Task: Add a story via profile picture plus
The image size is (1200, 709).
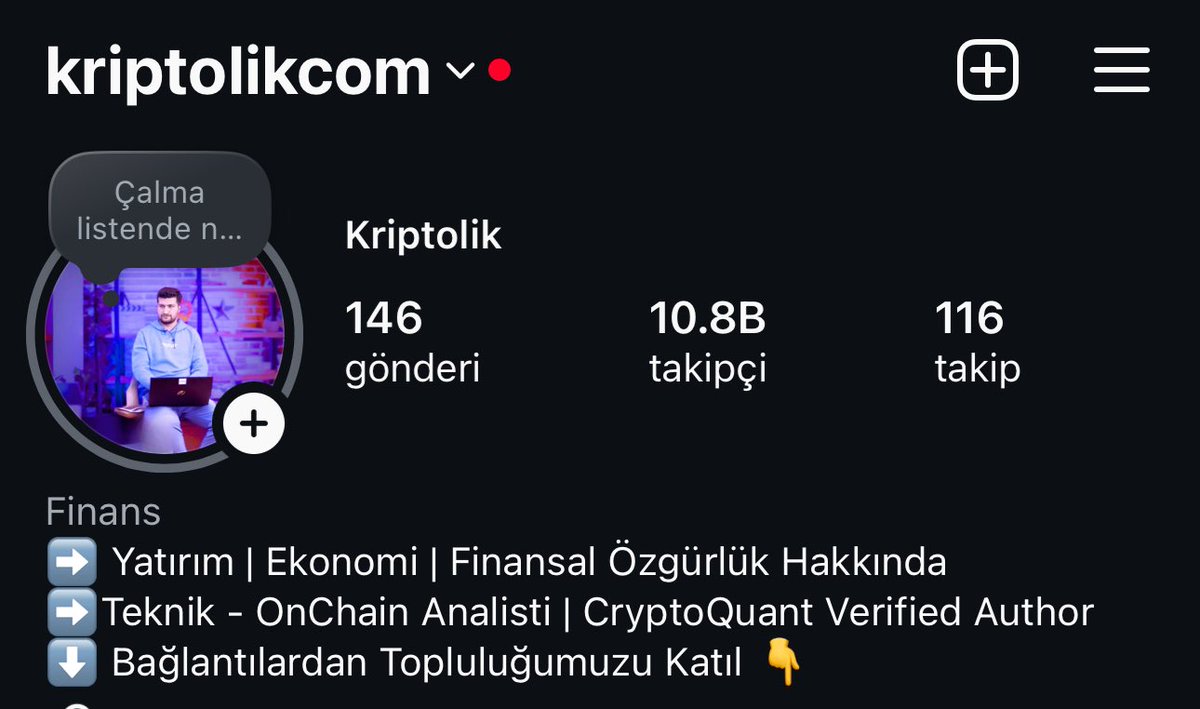Action: 253,423
